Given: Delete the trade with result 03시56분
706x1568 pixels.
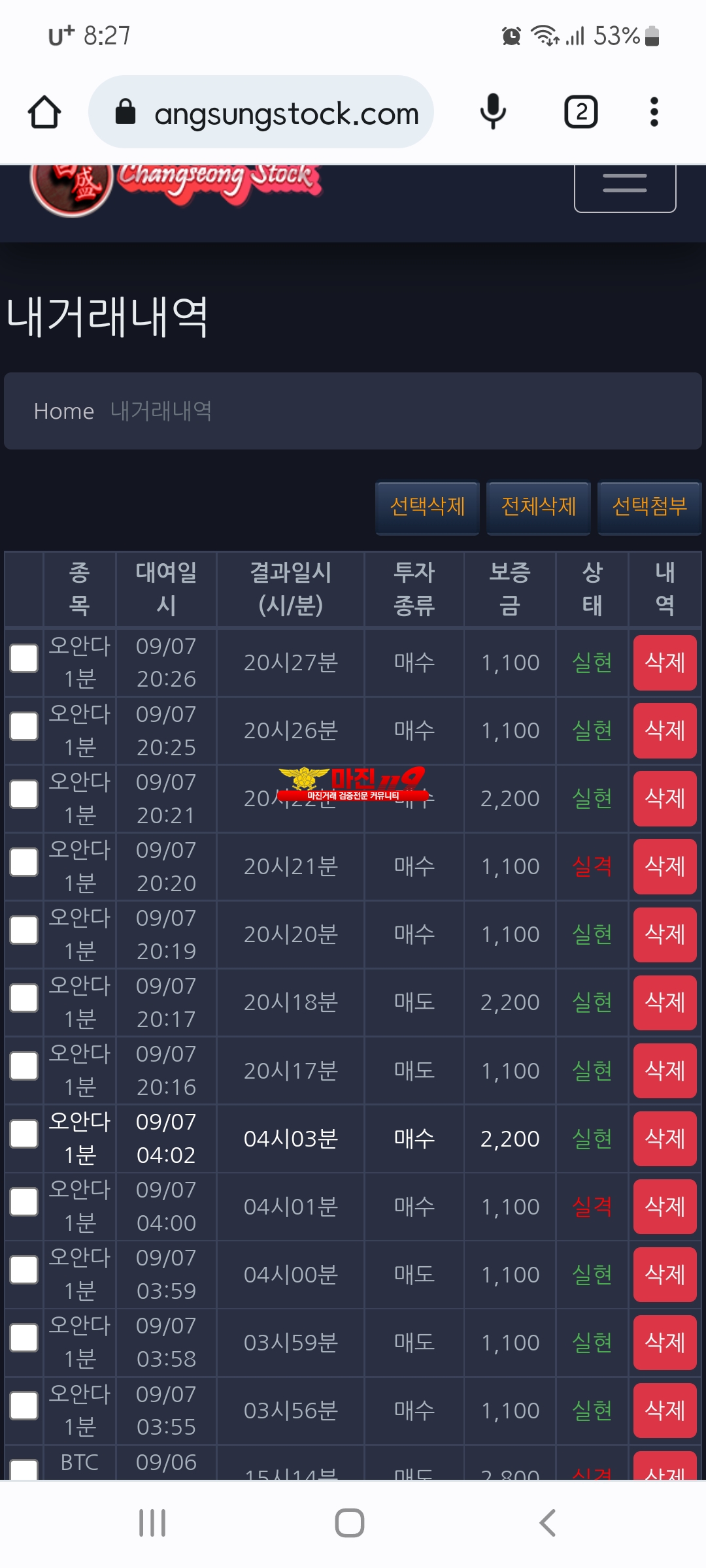Looking at the screenshot, I should pyautogui.click(x=665, y=1411).
